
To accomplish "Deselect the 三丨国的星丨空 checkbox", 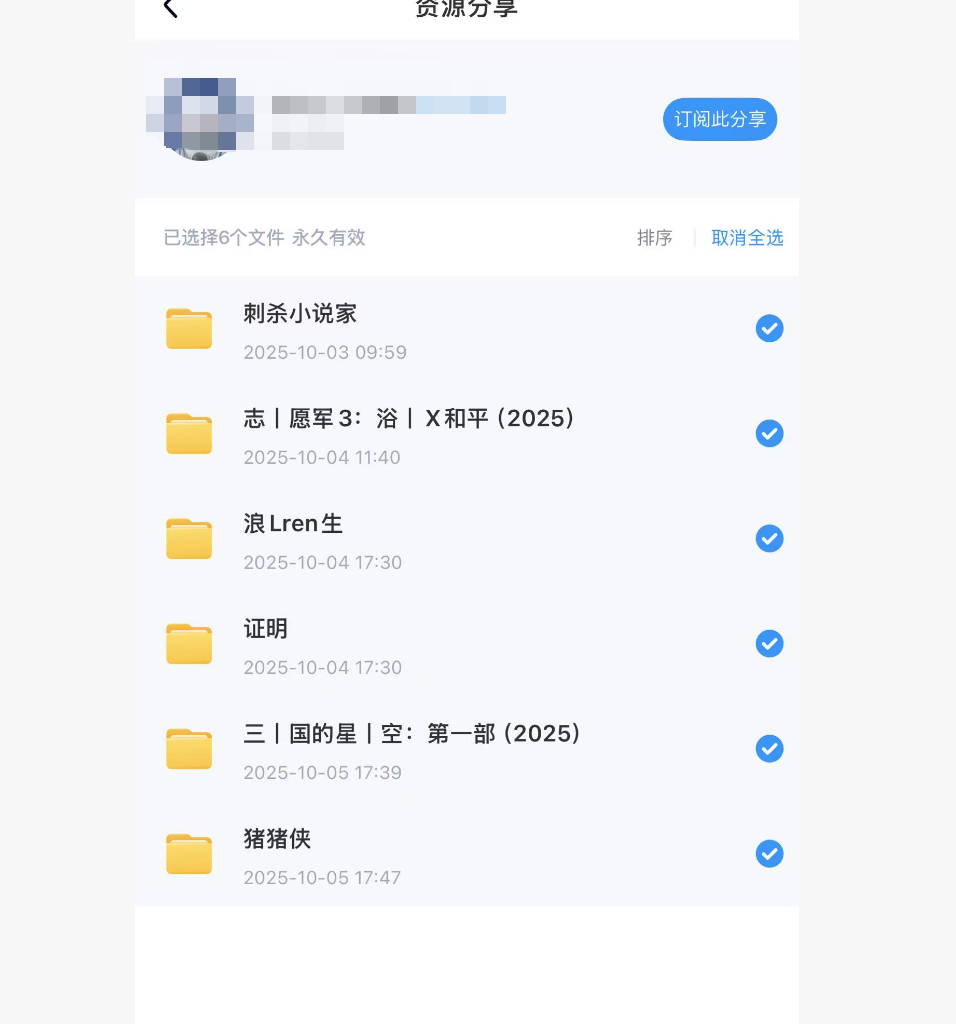I will [769, 749].
